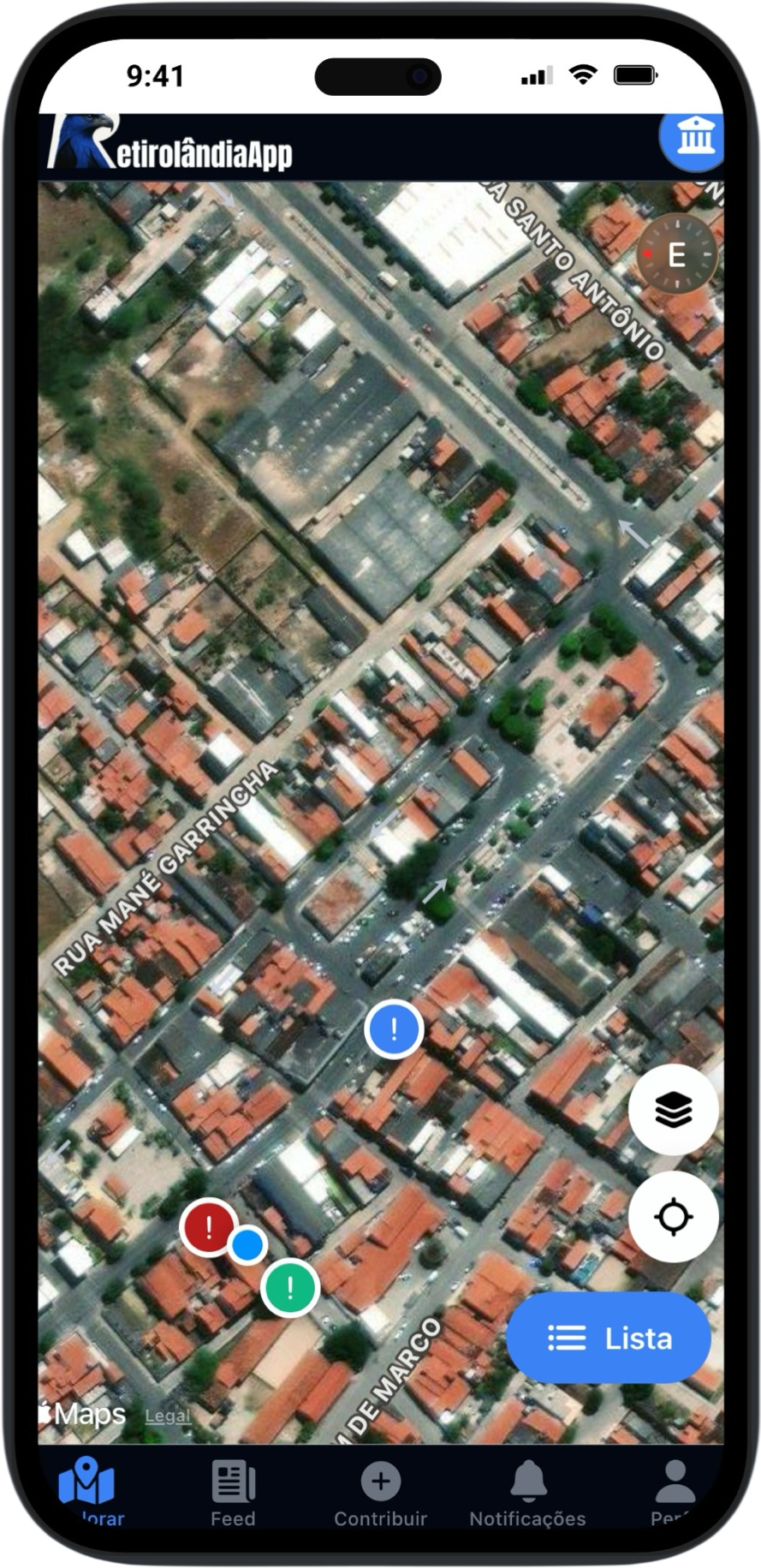Open the layers selector icon
Viewport: 761px width, 1568px height.
673,1109
